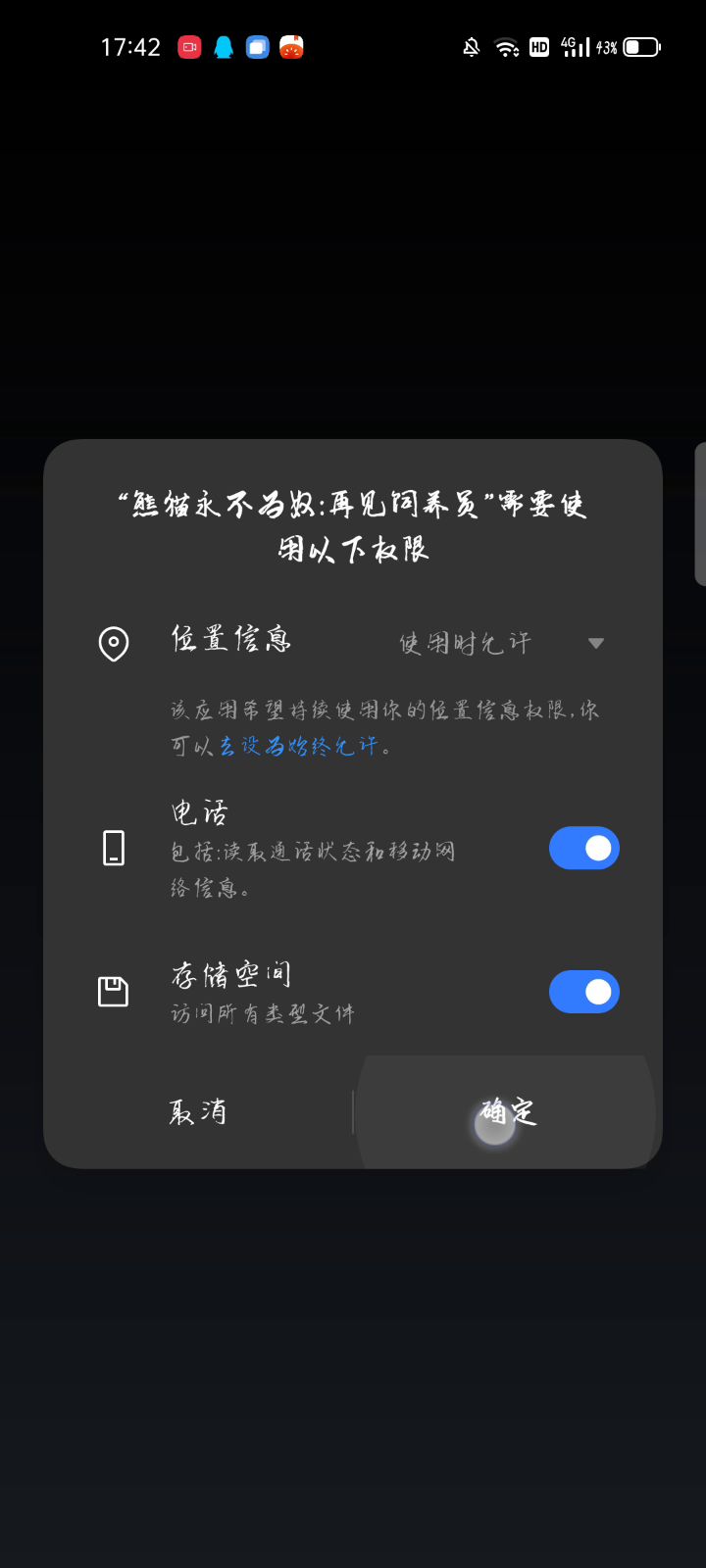Screen dimensions: 706x1568
Task: Turn off the 电话 permission switch
Action: click(x=583, y=849)
